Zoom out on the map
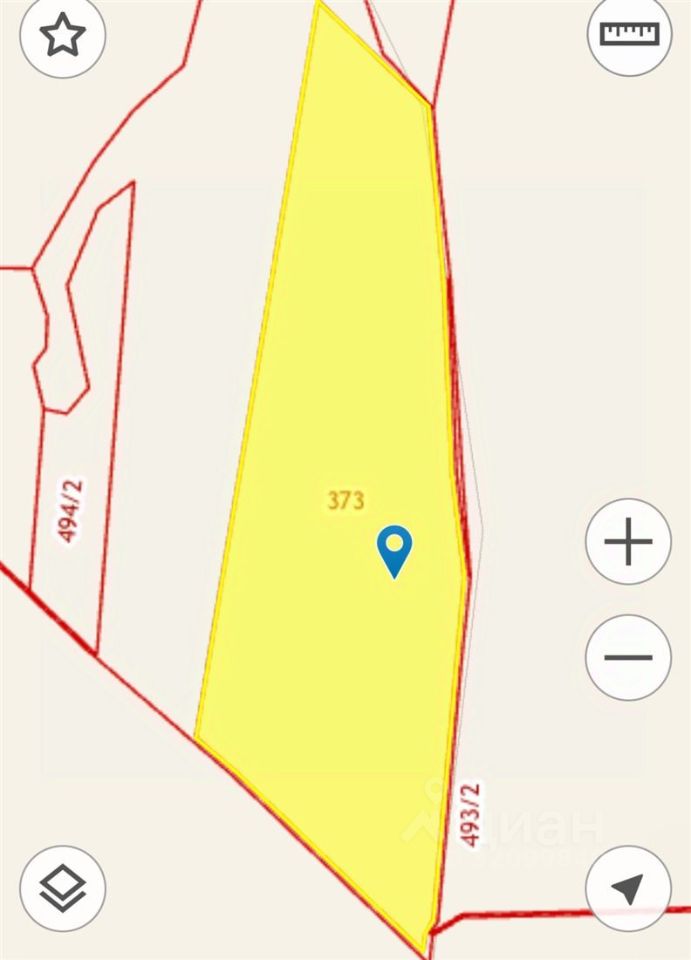This screenshot has width=691, height=960. [628, 657]
